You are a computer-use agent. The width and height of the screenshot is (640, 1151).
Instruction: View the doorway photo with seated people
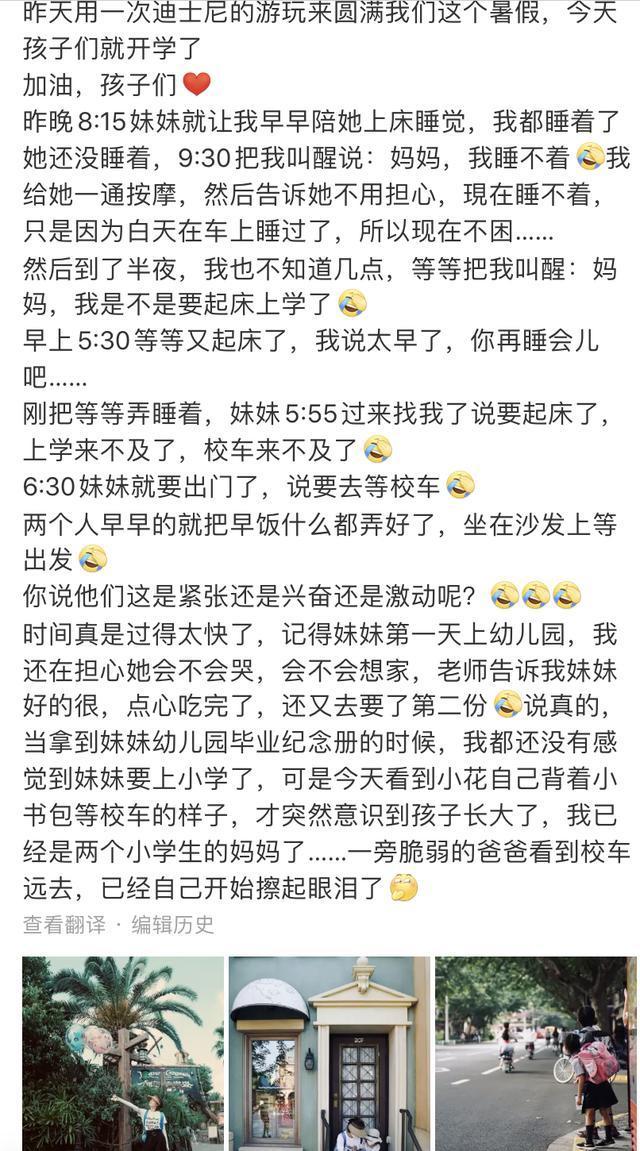click(329, 1053)
